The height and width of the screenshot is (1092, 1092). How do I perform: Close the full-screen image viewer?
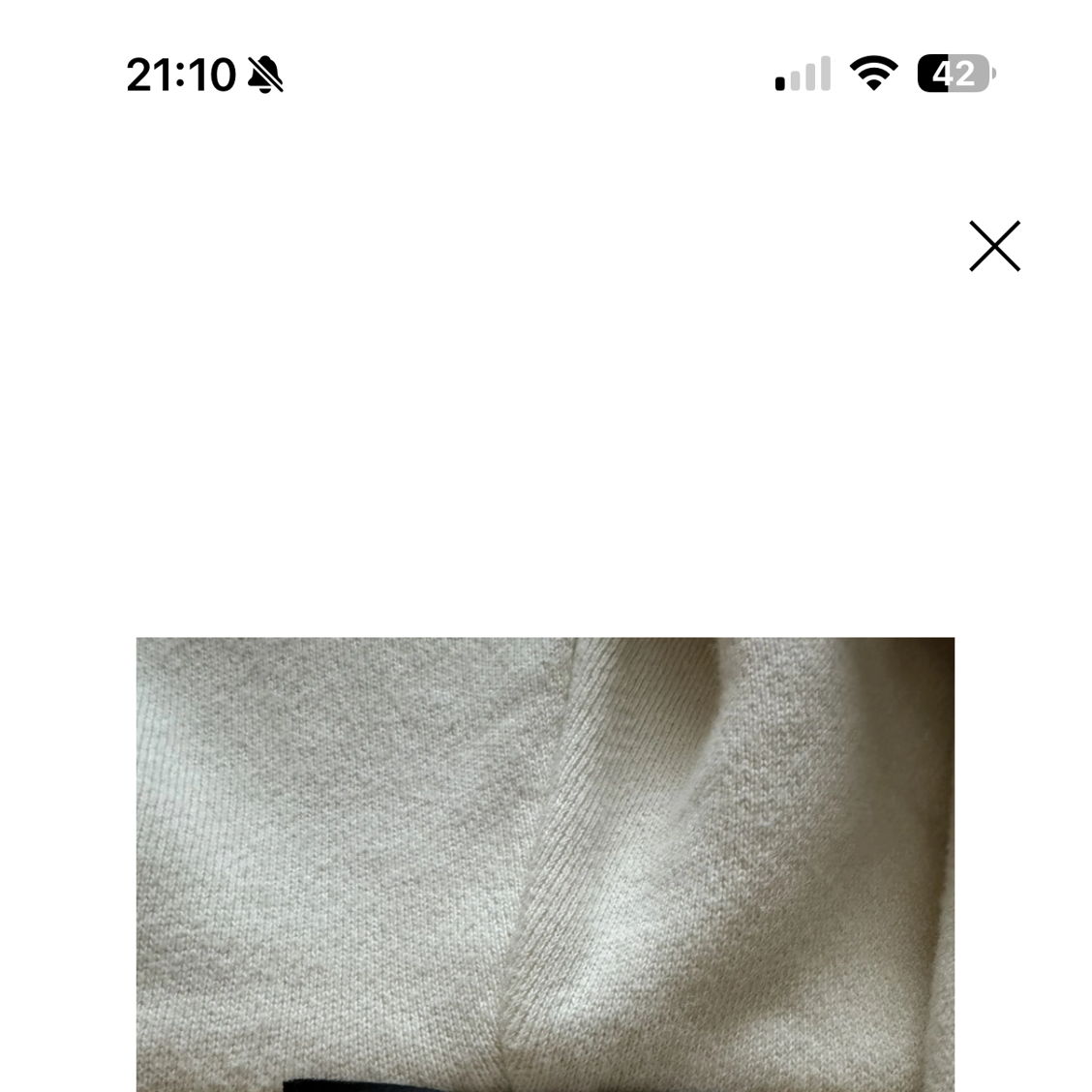tap(994, 246)
